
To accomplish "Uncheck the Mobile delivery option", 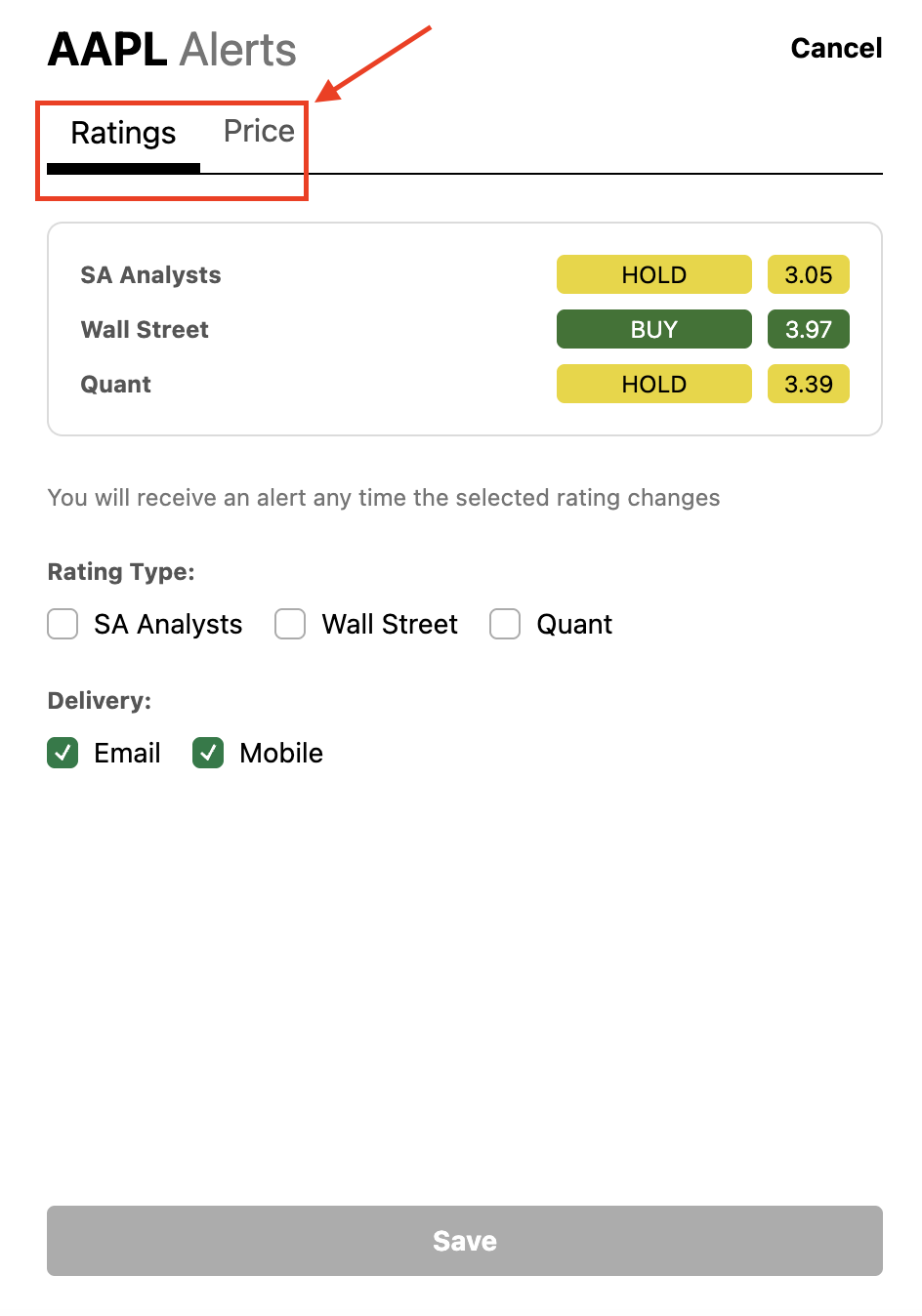I will (207, 753).
